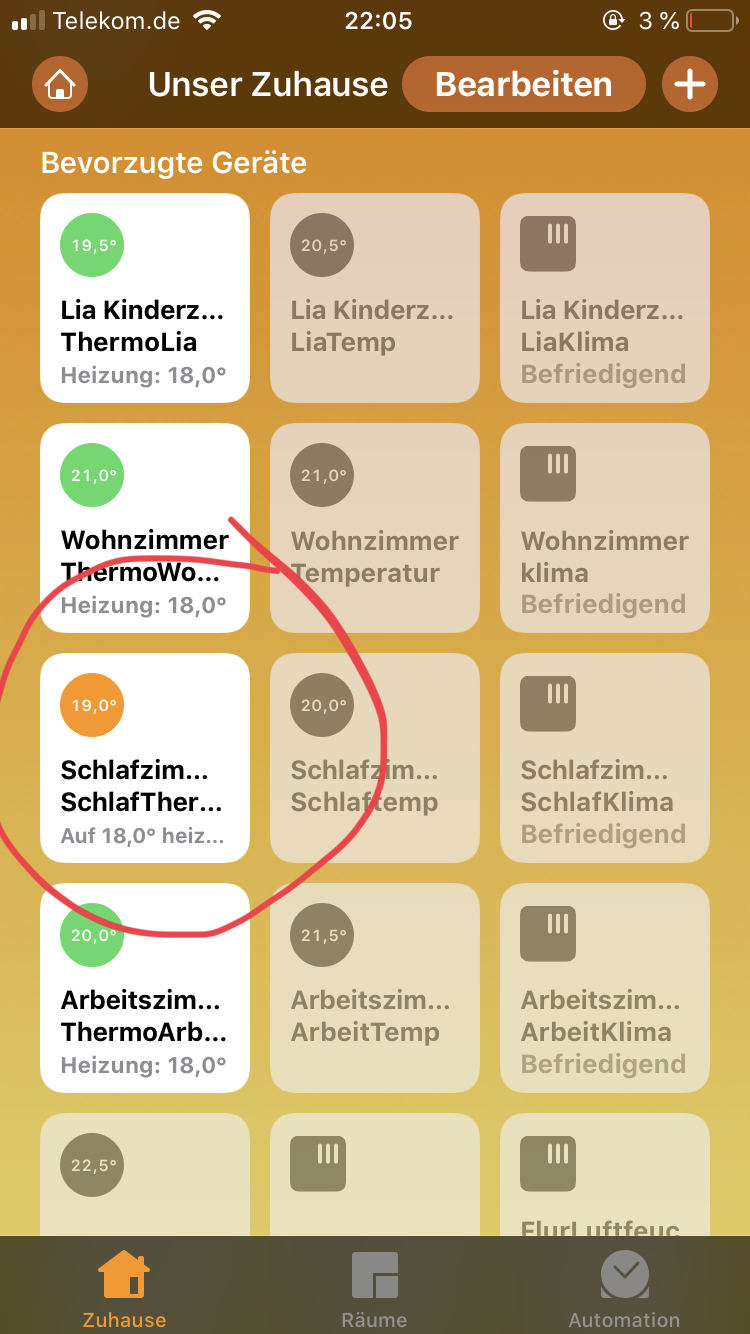Open the ThermoLia thermostat tile
The height and width of the screenshot is (1334, 750).
145,298
